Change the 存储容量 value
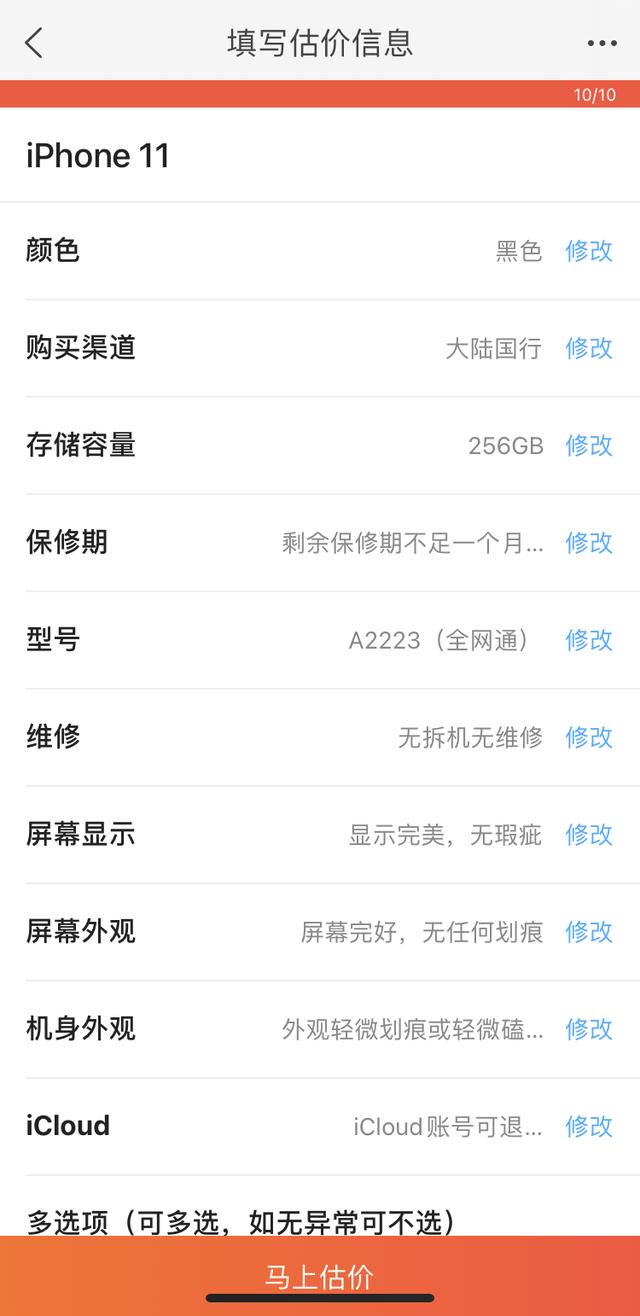Viewport: 640px width, 1316px height. [x=589, y=445]
